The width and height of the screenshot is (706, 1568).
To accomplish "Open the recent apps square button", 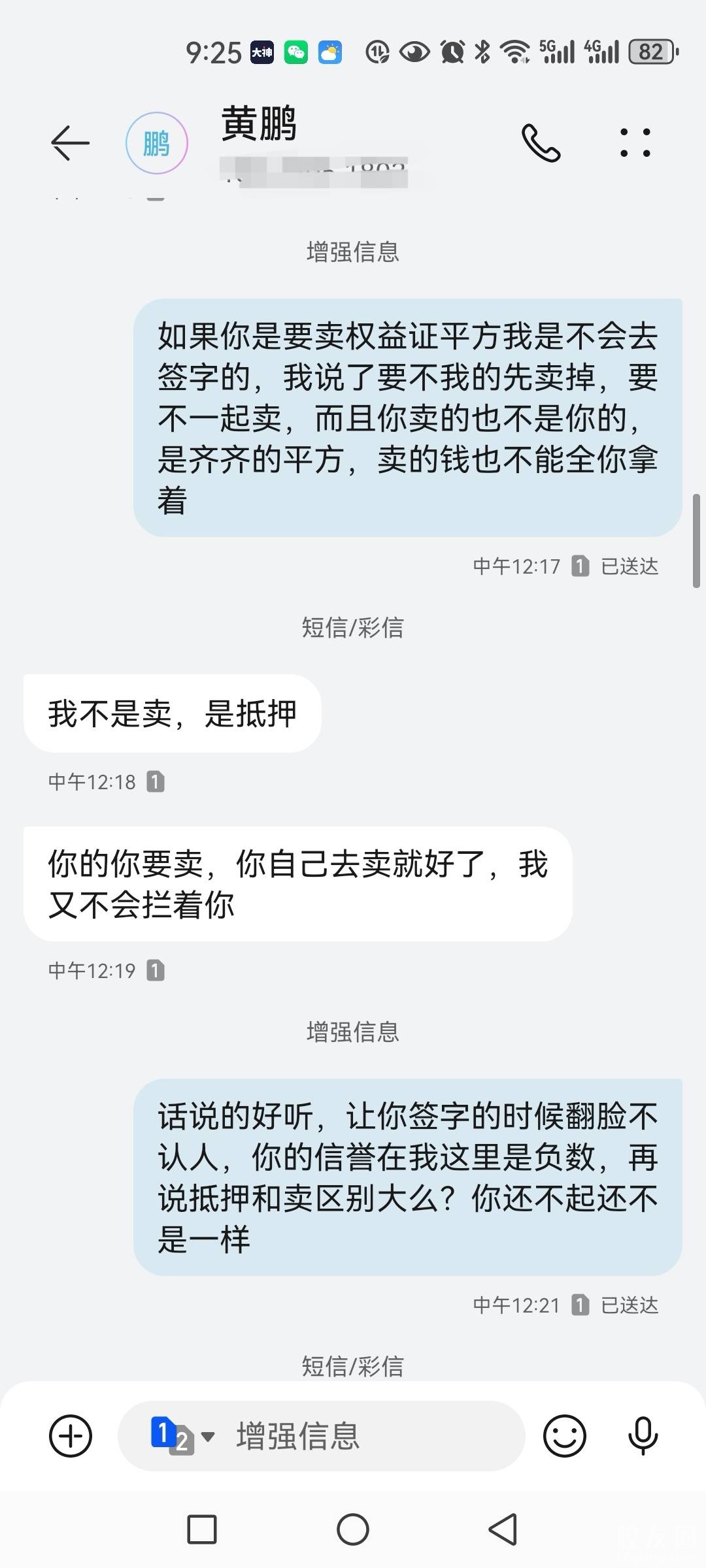I will (202, 1529).
